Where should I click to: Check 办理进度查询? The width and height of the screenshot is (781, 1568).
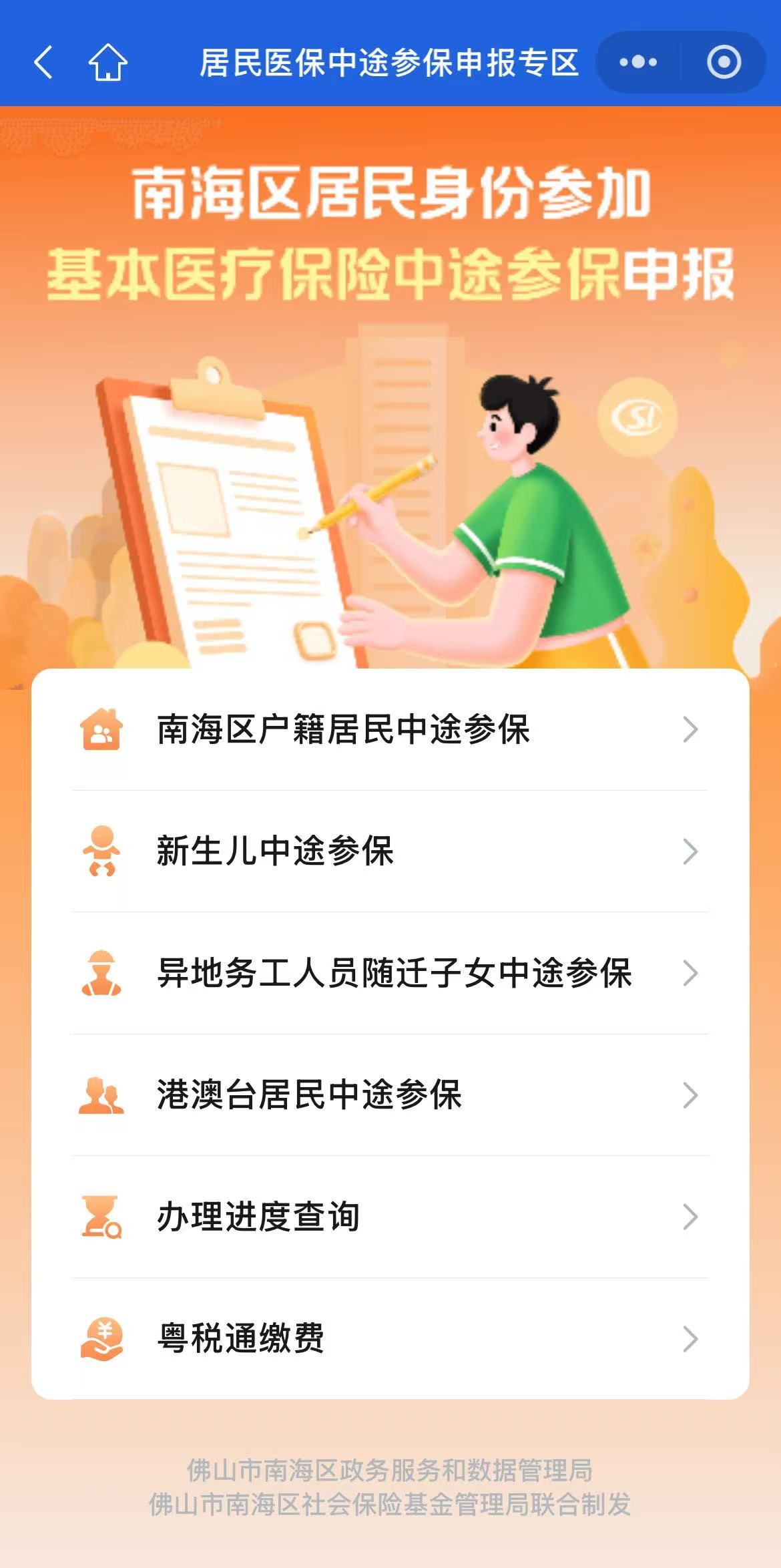click(x=390, y=1217)
